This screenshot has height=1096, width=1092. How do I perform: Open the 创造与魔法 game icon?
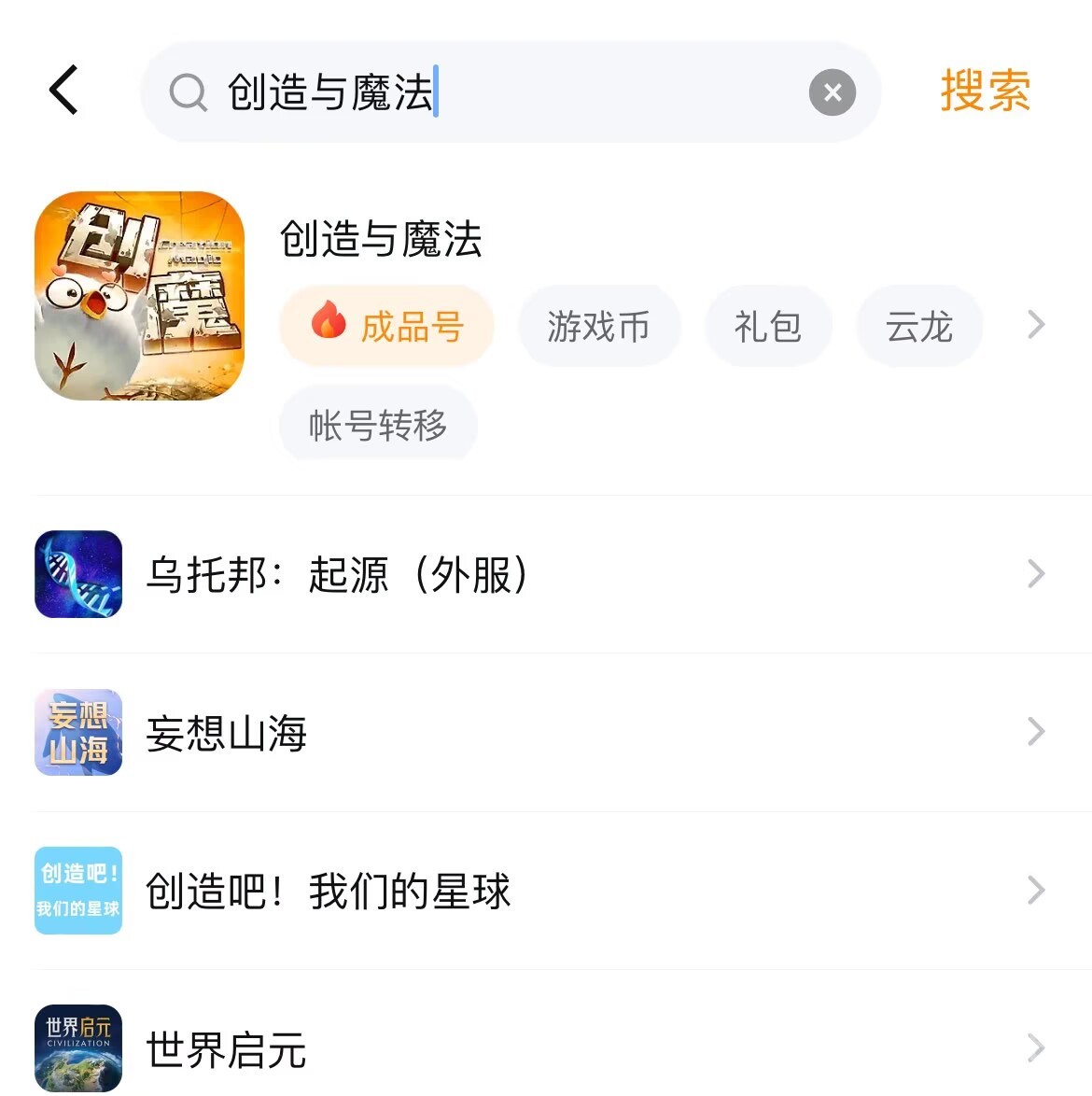tap(139, 296)
